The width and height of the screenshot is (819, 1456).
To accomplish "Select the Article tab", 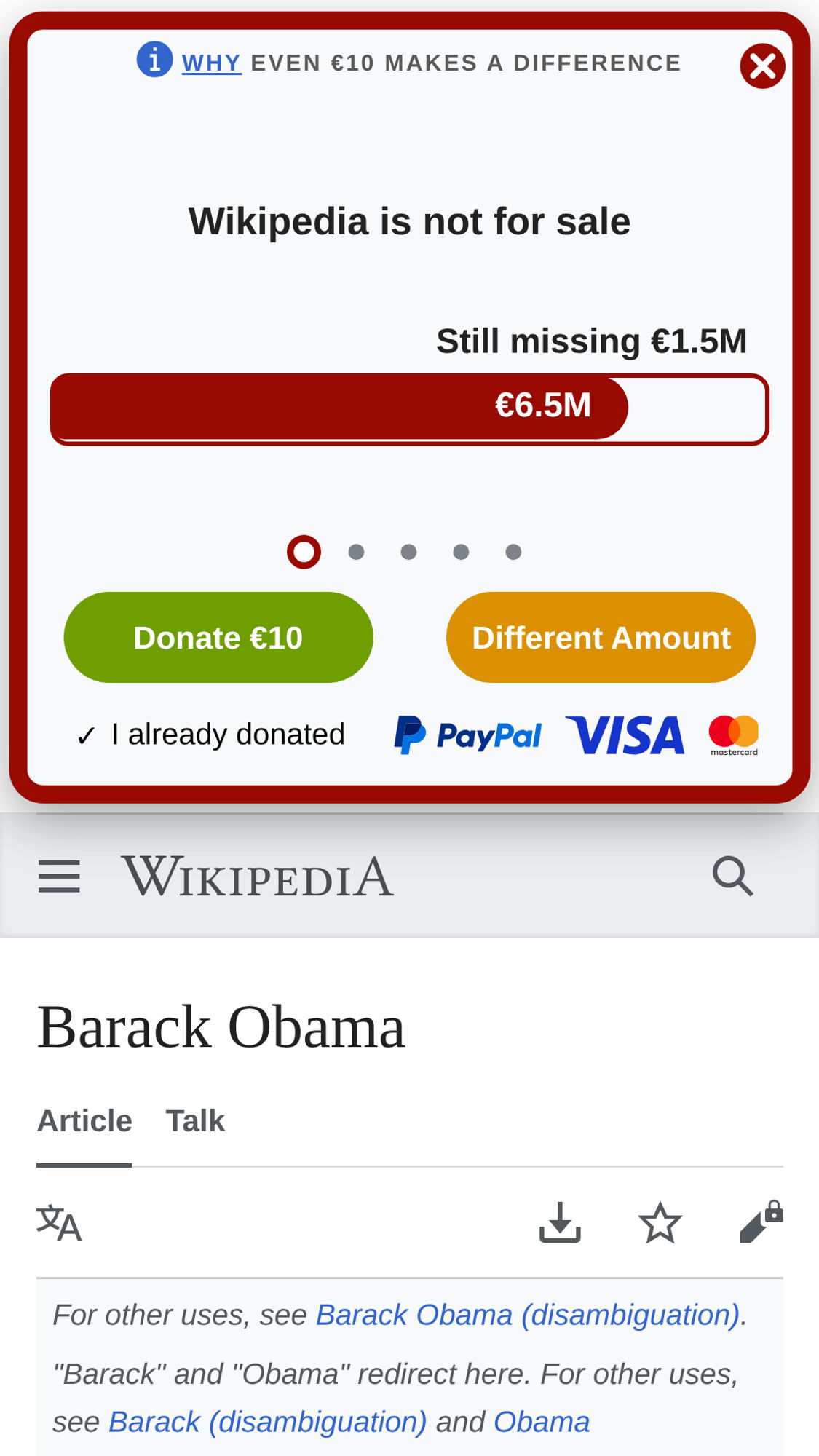I will click(x=84, y=1121).
